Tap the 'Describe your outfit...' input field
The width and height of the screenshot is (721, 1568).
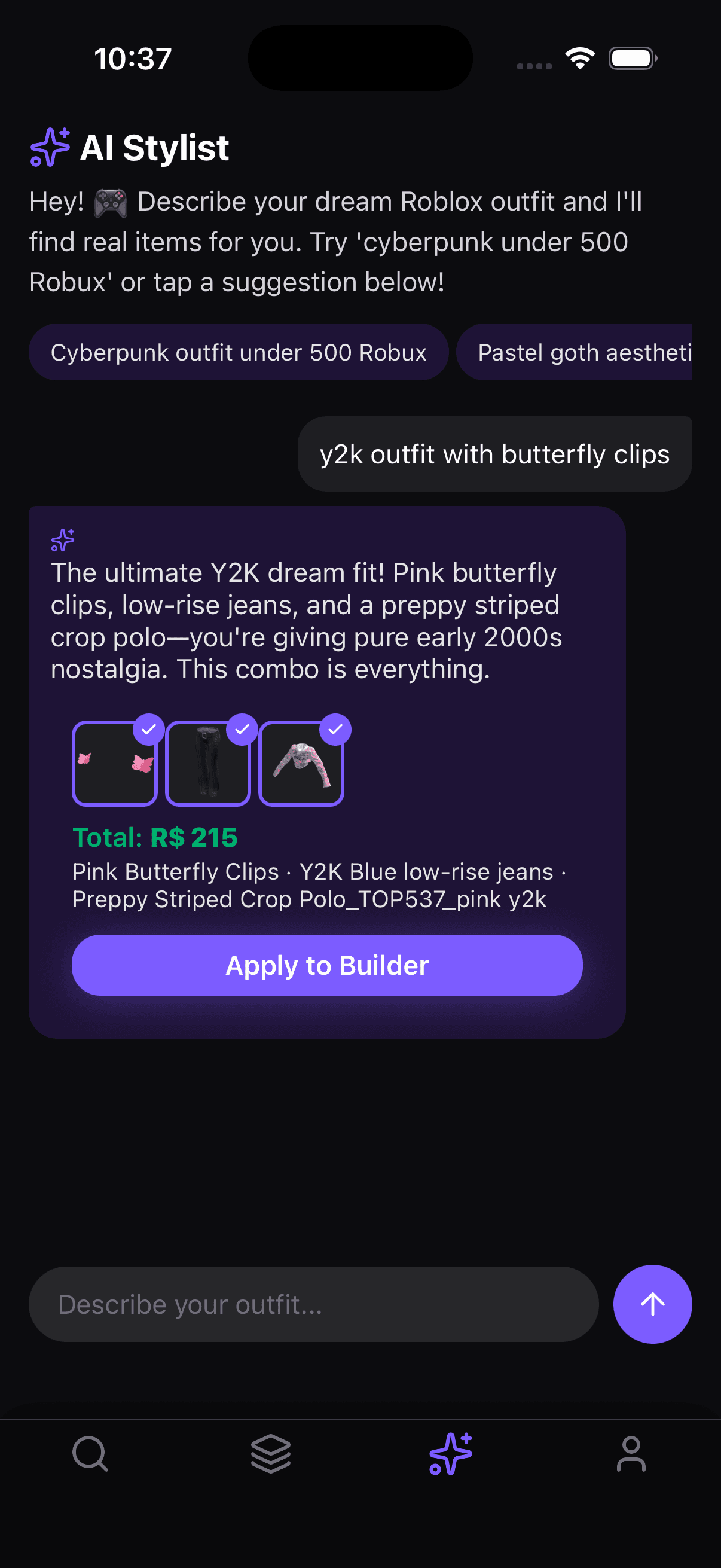click(314, 1304)
